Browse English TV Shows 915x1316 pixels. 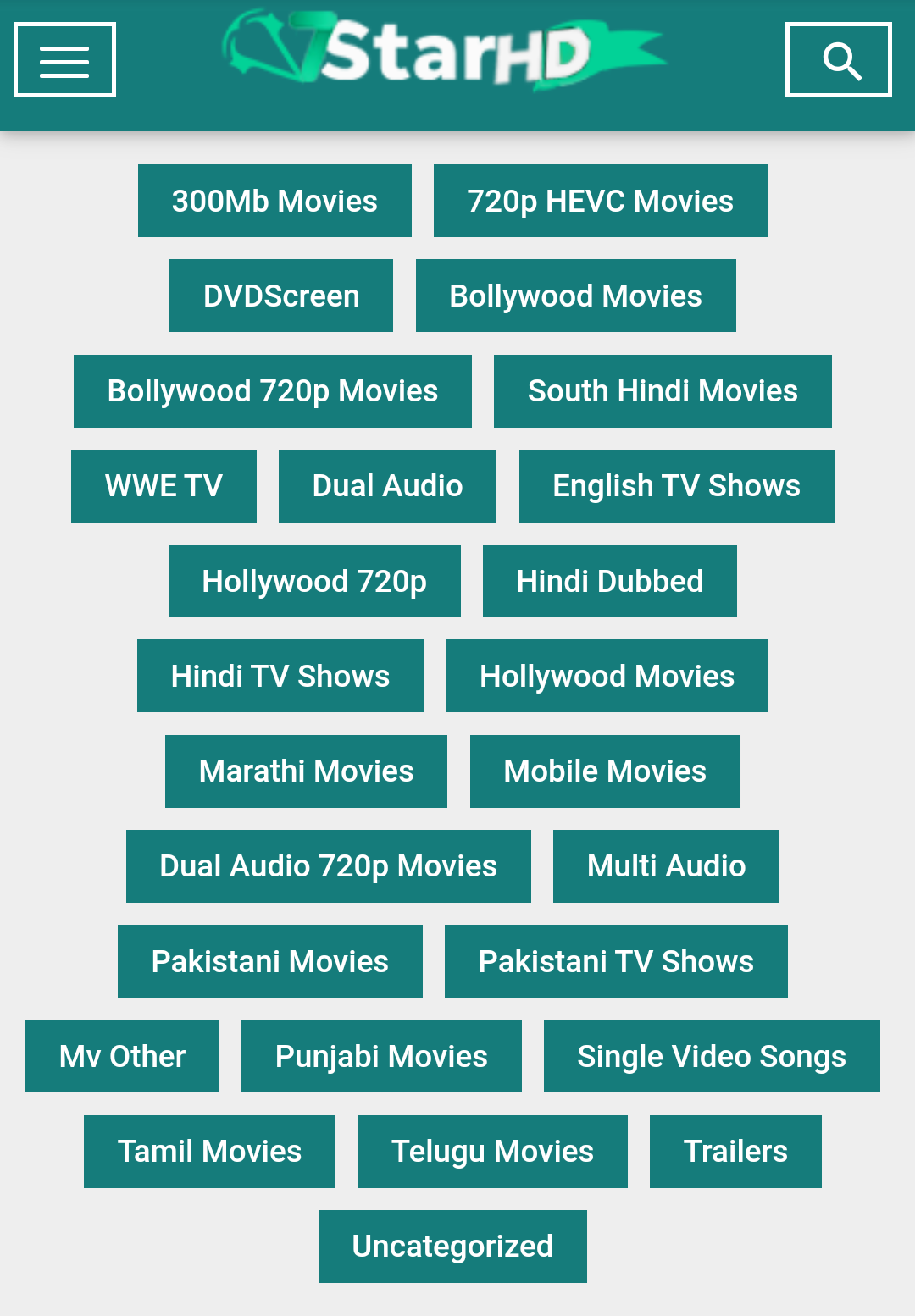click(676, 486)
